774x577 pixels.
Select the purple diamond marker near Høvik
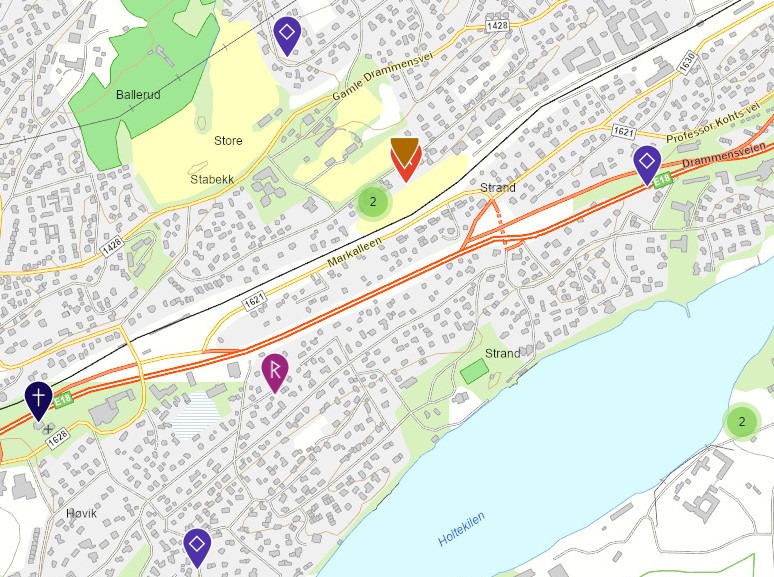coord(197,545)
